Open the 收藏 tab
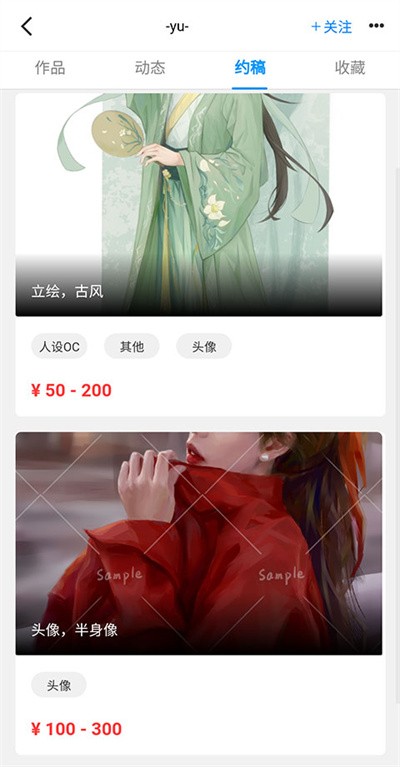Image resolution: width=400 pixels, height=767 pixels. pyautogui.click(x=350, y=68)
